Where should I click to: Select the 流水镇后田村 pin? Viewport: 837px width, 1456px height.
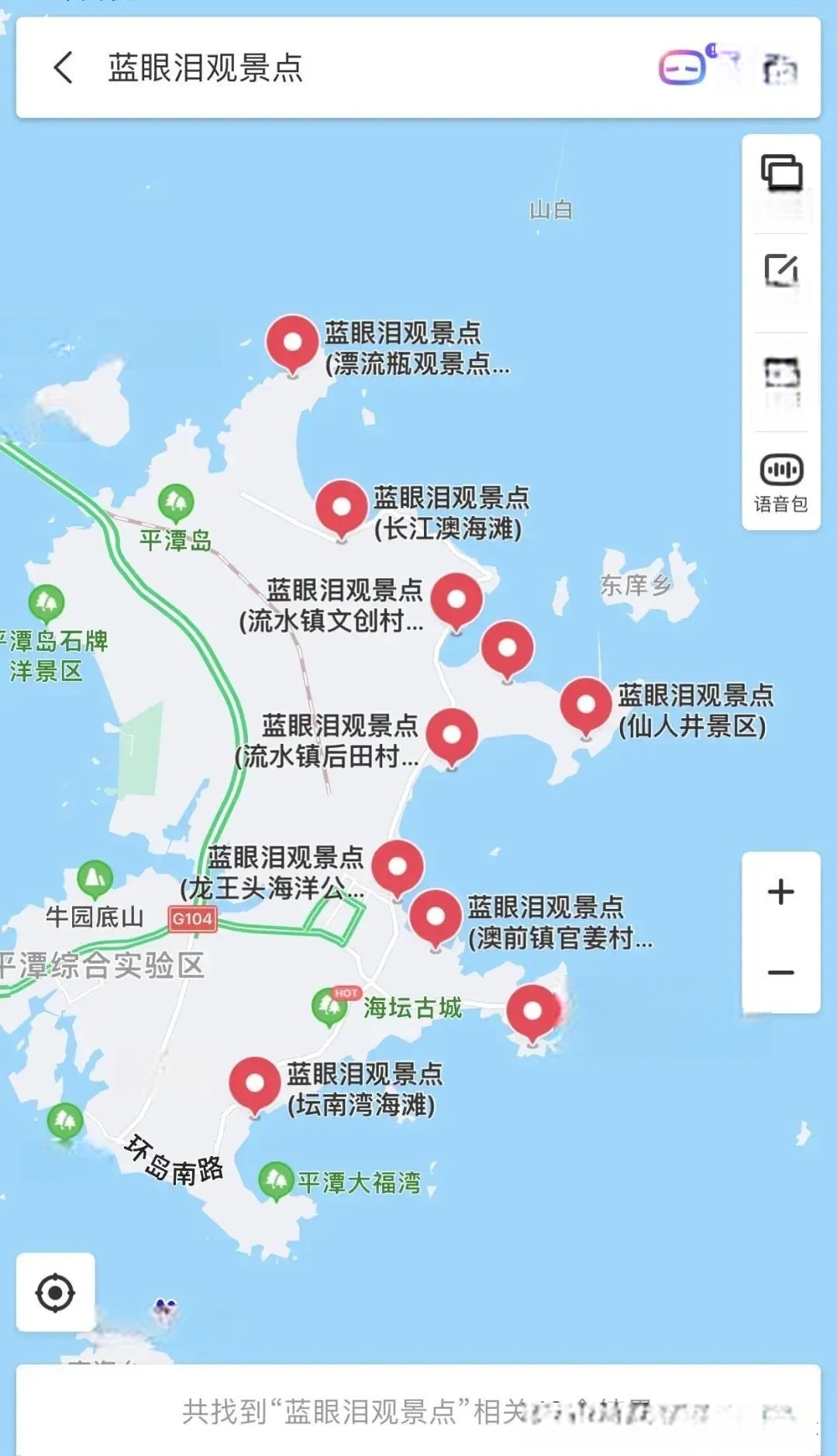[x=452, y=737]
